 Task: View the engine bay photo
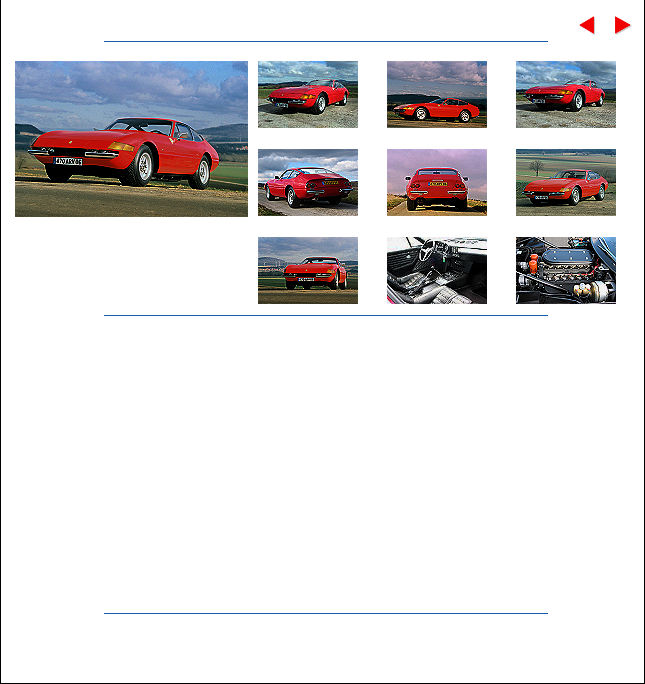(x=566, y=270)
